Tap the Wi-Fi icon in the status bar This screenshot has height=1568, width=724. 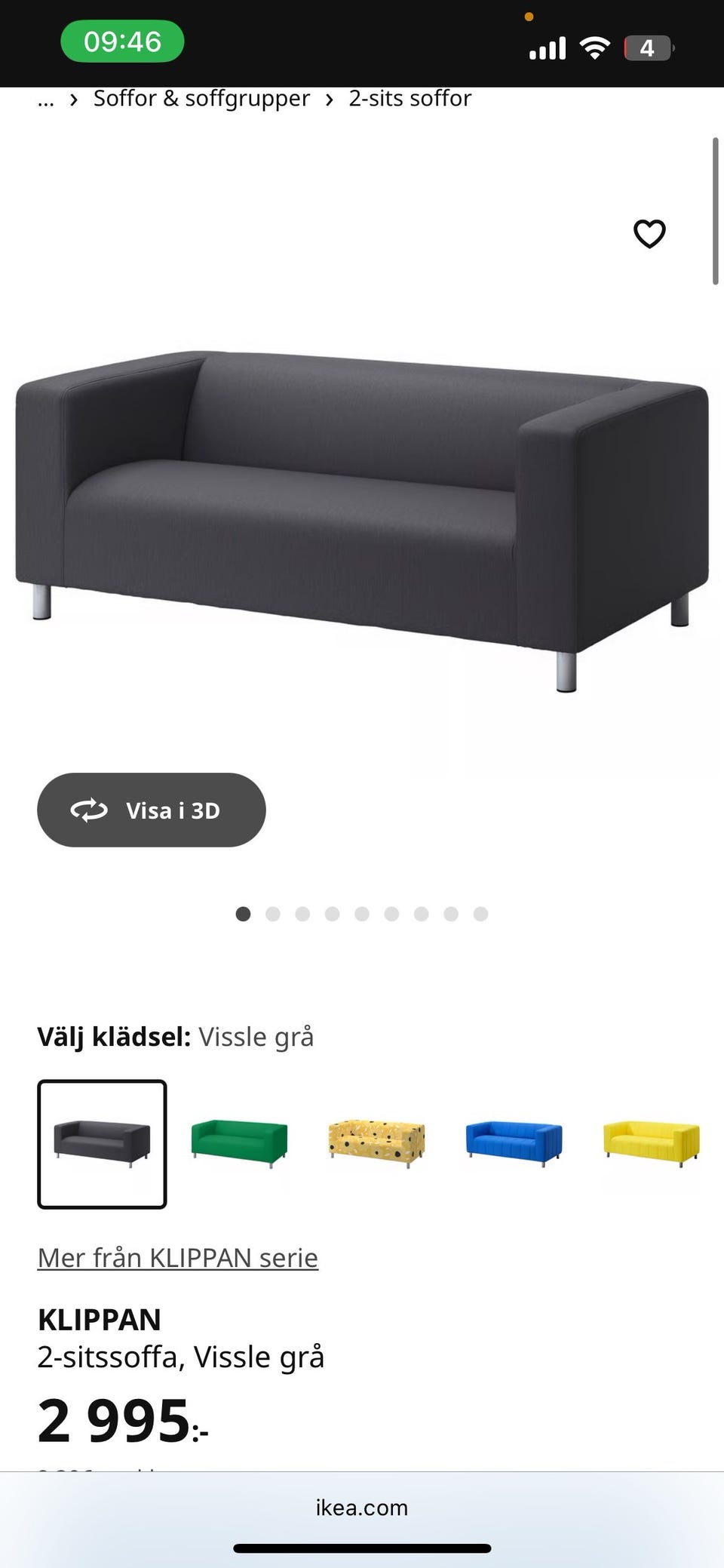click(594, 47)
